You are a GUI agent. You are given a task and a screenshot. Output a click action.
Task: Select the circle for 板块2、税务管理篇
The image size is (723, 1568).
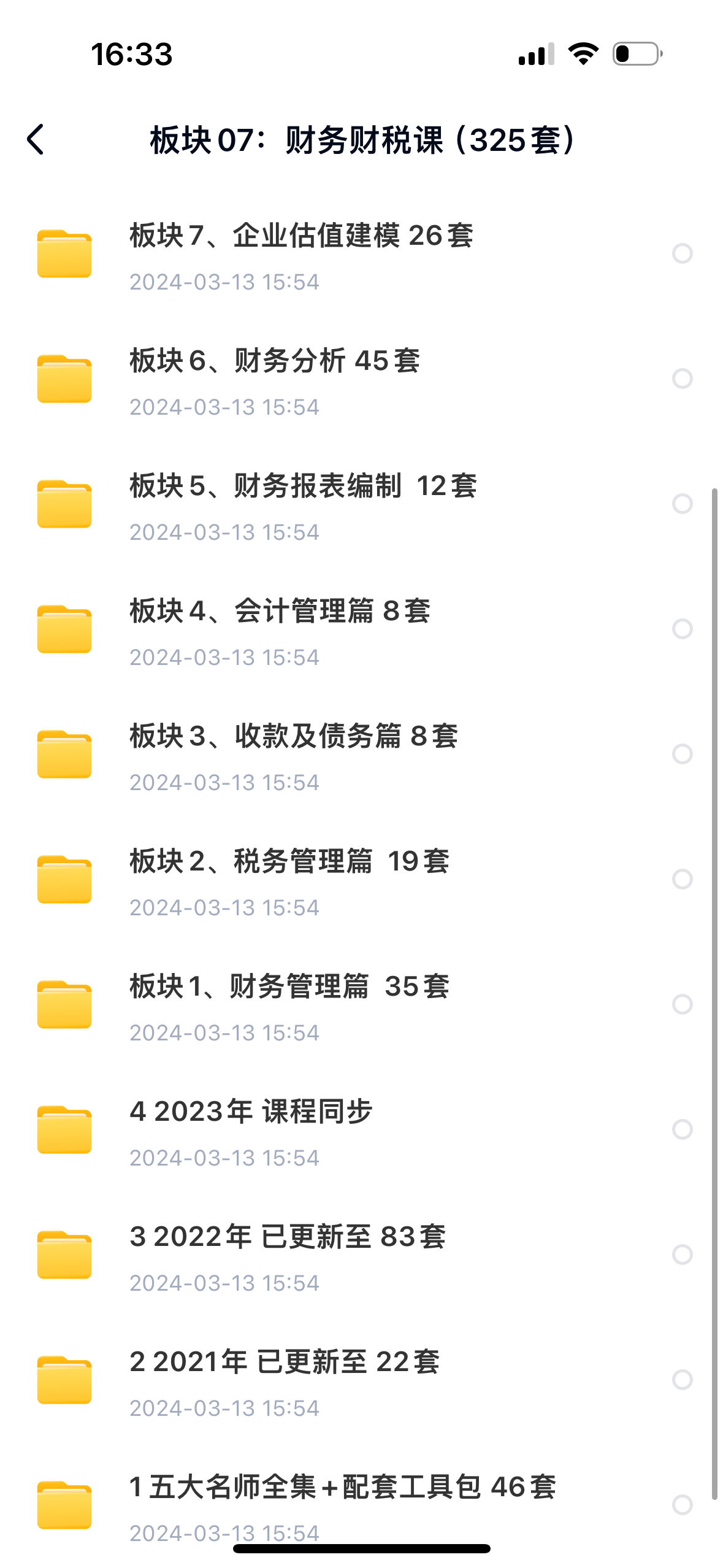(x=682, y=879)
